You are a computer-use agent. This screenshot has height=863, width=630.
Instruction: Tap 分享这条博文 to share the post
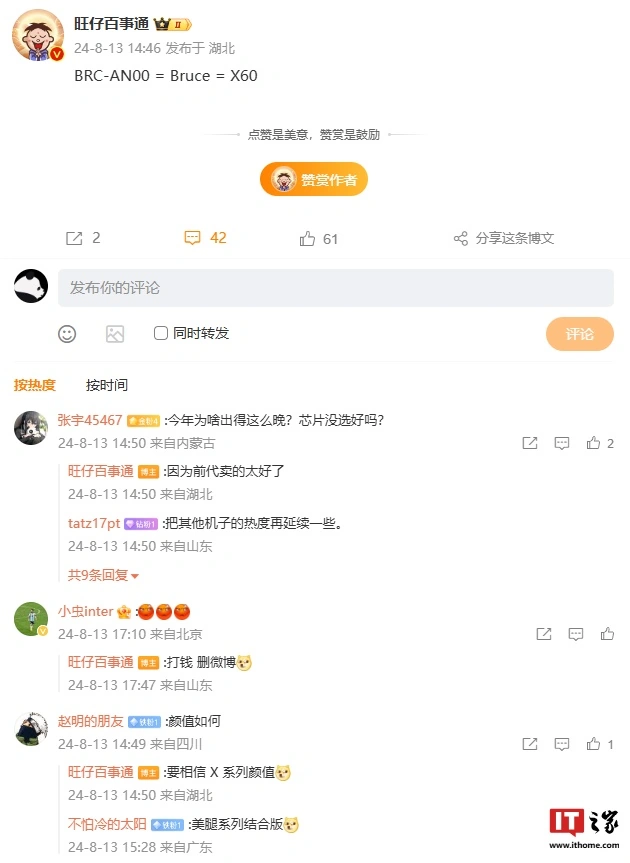[503, 238]
